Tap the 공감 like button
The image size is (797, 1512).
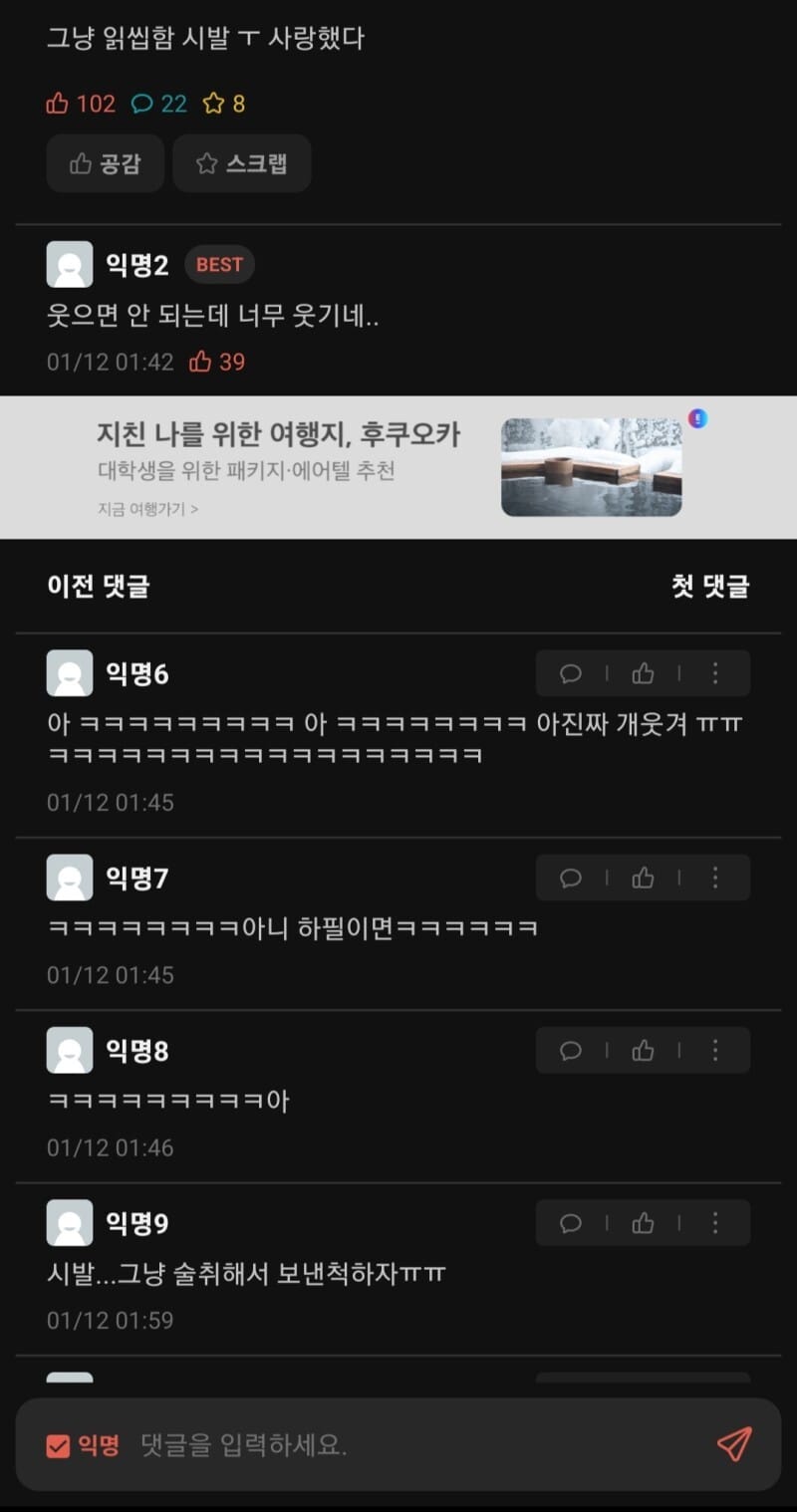click(105, 163)
